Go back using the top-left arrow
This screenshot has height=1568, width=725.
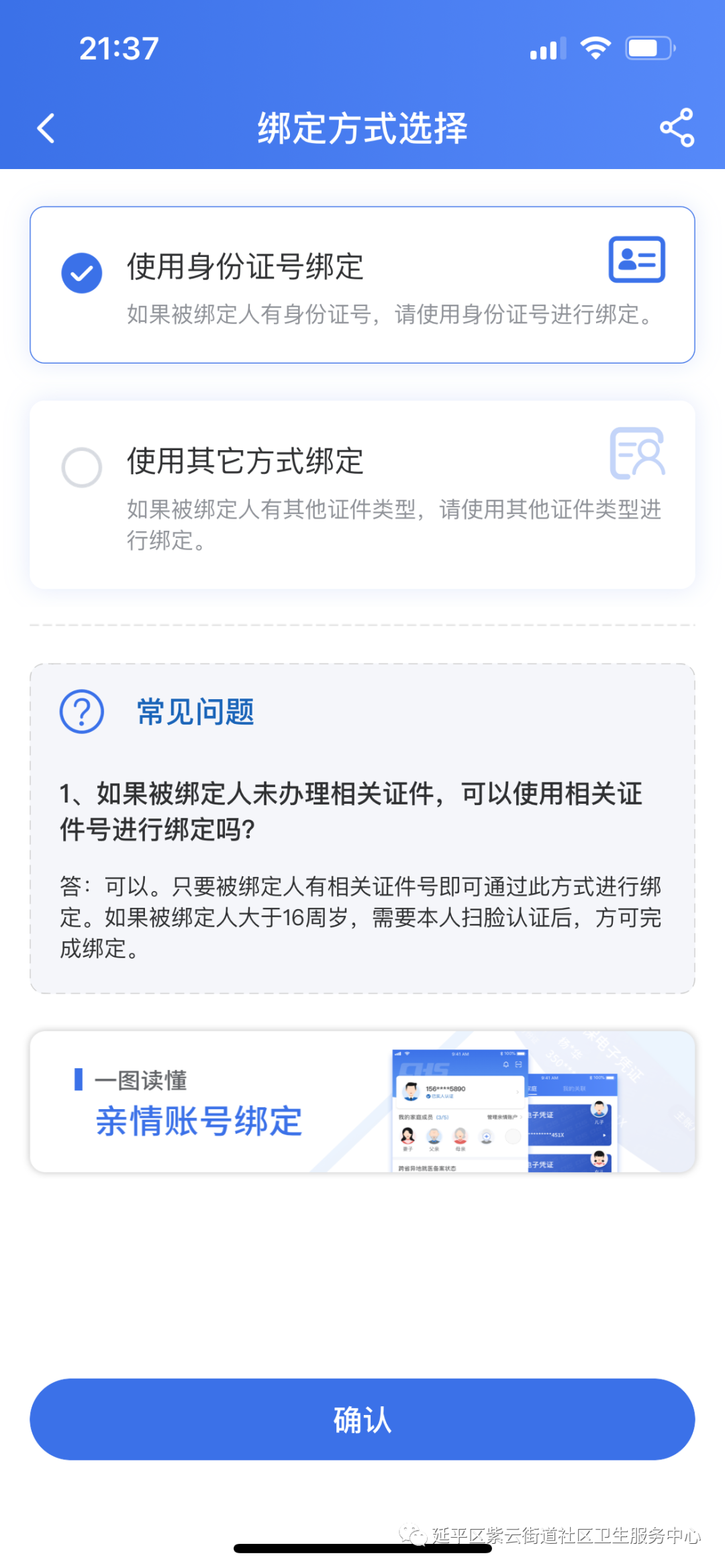(46, 128)
